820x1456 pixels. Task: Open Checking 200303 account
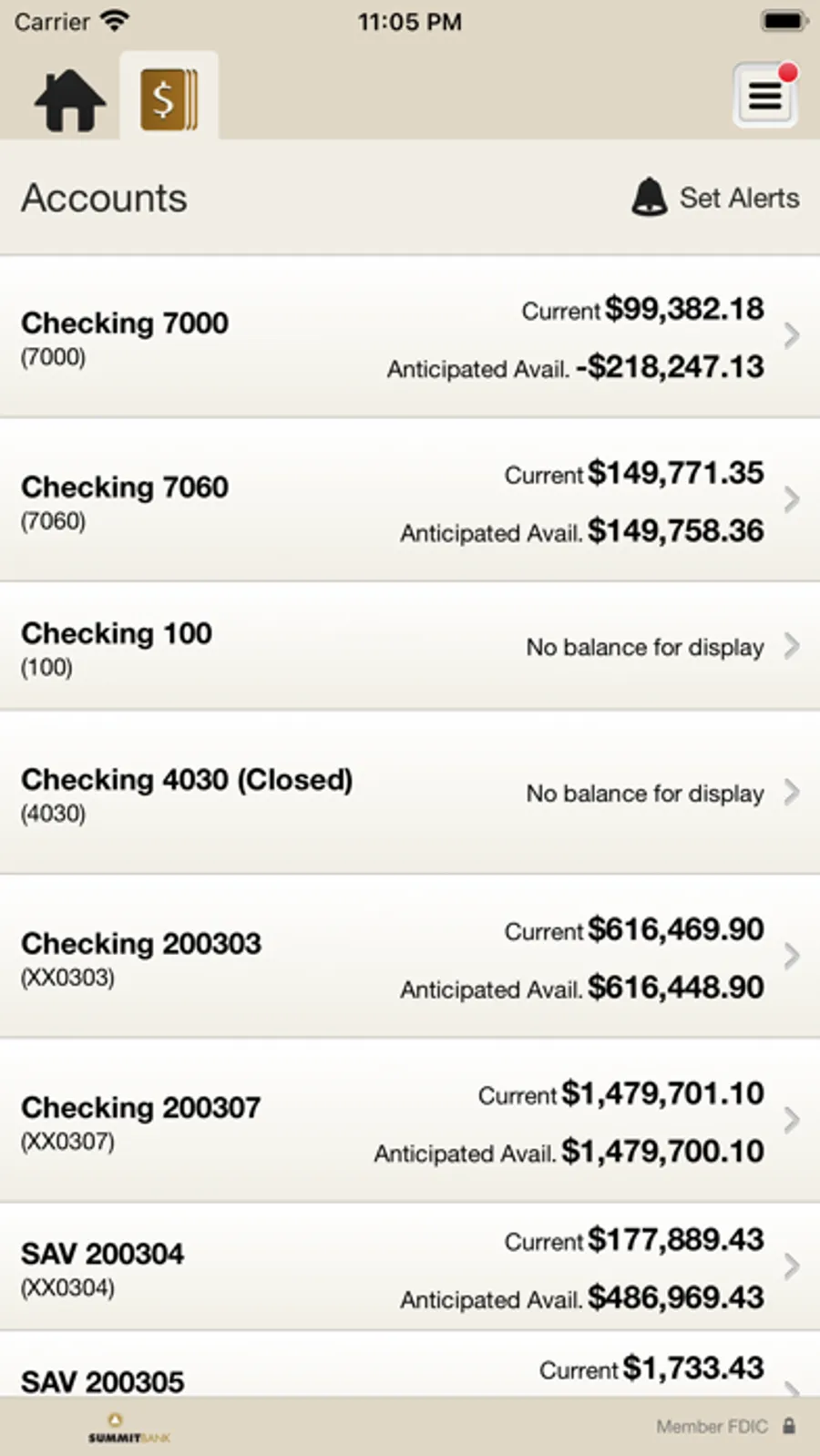coord(410,957)
